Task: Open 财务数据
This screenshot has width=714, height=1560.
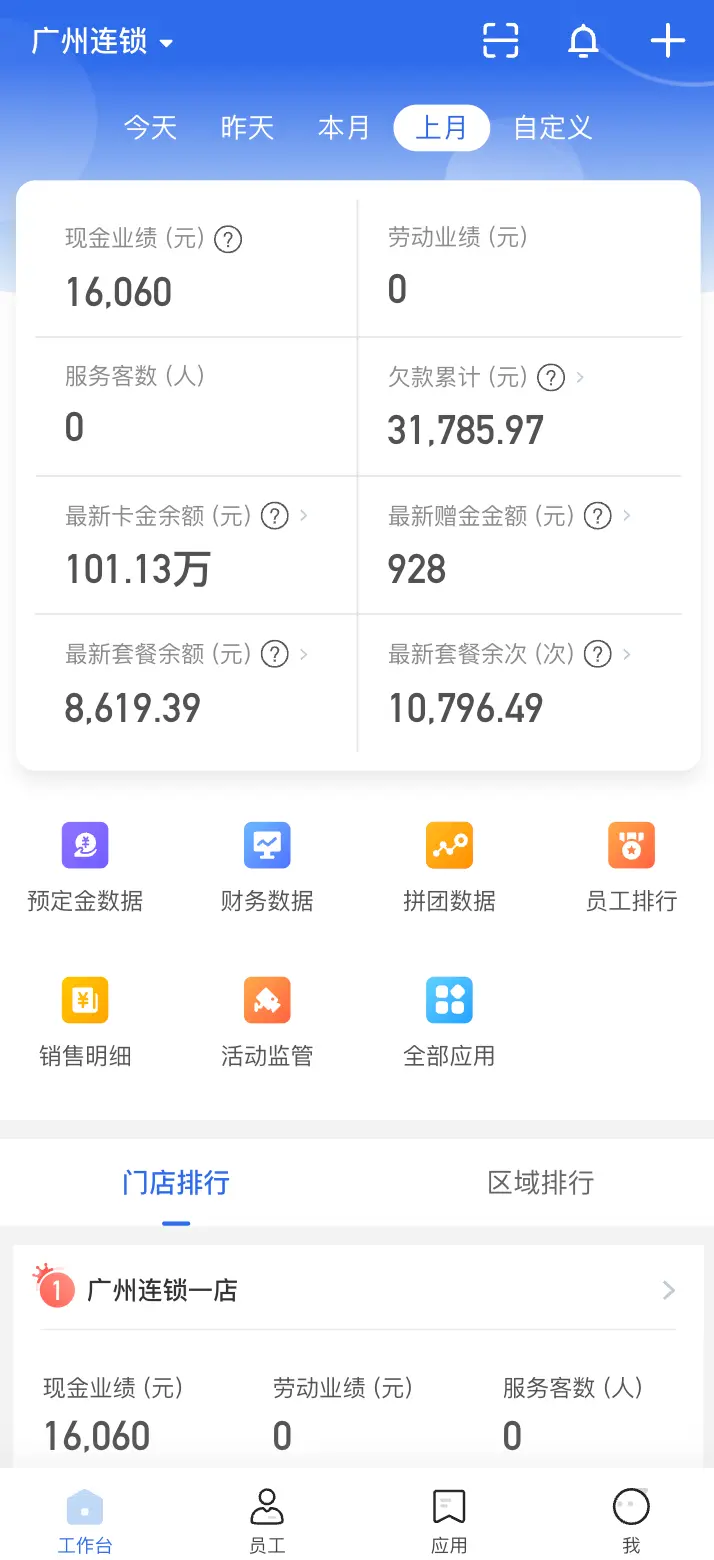Action: point(267,866)
